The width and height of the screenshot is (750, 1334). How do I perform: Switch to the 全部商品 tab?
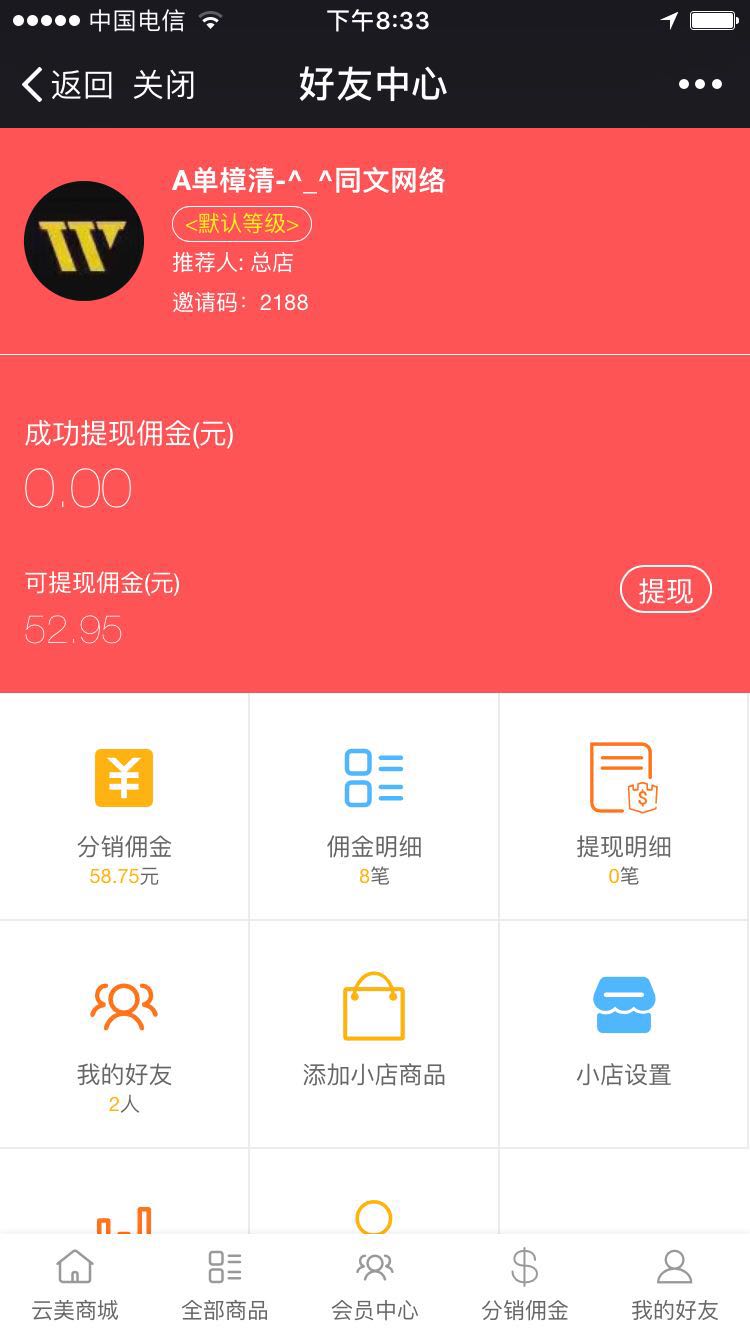tap(225, 1284)
